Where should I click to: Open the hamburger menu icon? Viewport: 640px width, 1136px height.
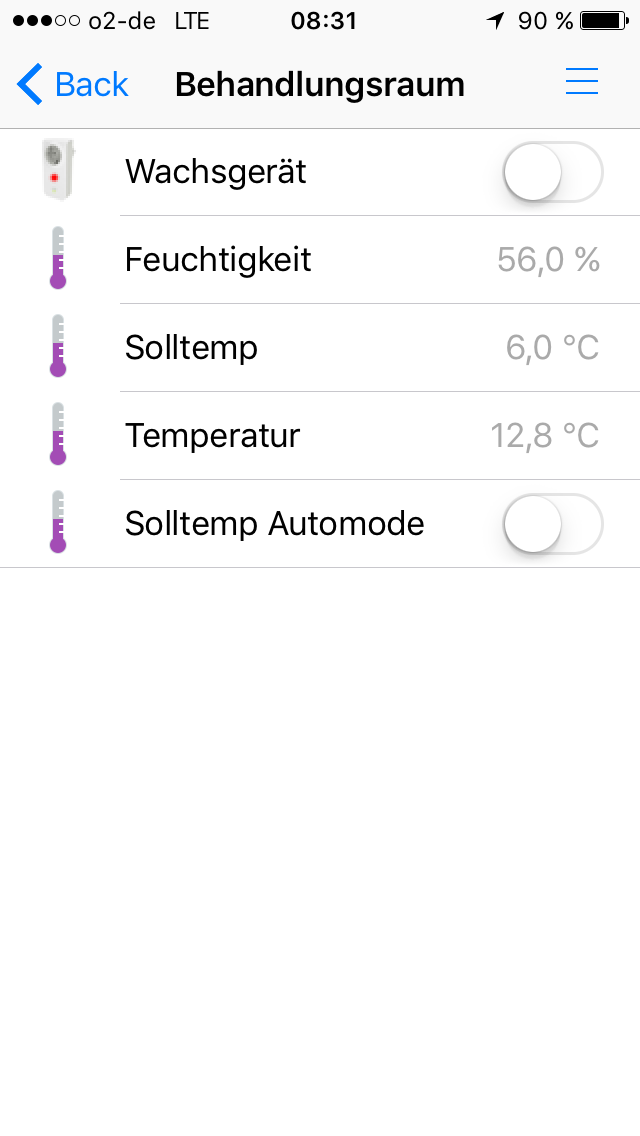581,81
